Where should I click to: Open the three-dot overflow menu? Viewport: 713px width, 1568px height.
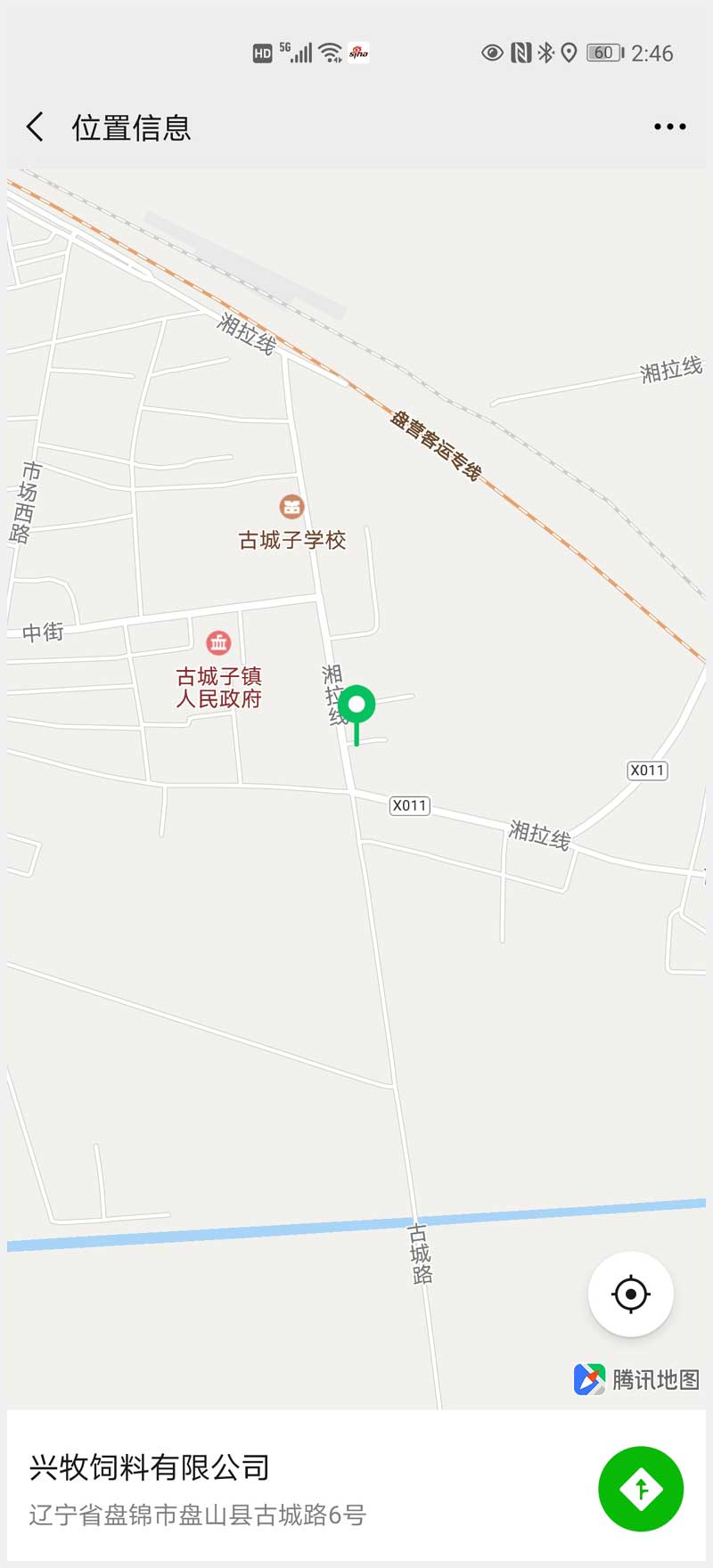[x=669, y=127]
